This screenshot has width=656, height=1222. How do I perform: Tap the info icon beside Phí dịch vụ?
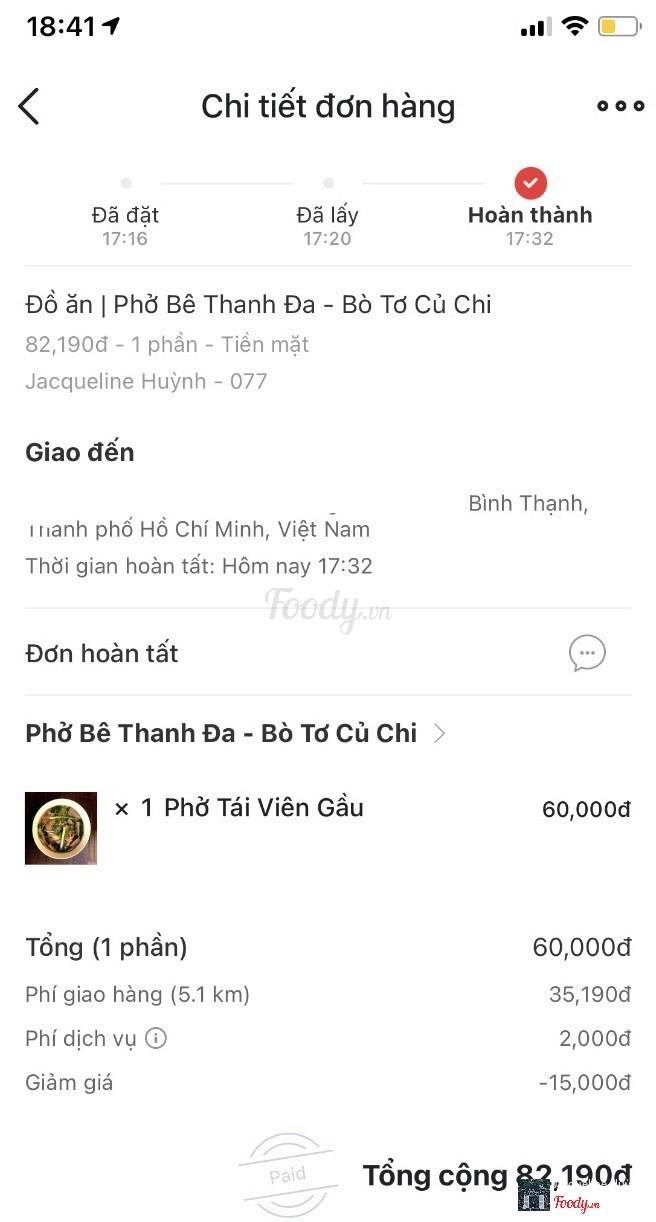(156, 1038)
